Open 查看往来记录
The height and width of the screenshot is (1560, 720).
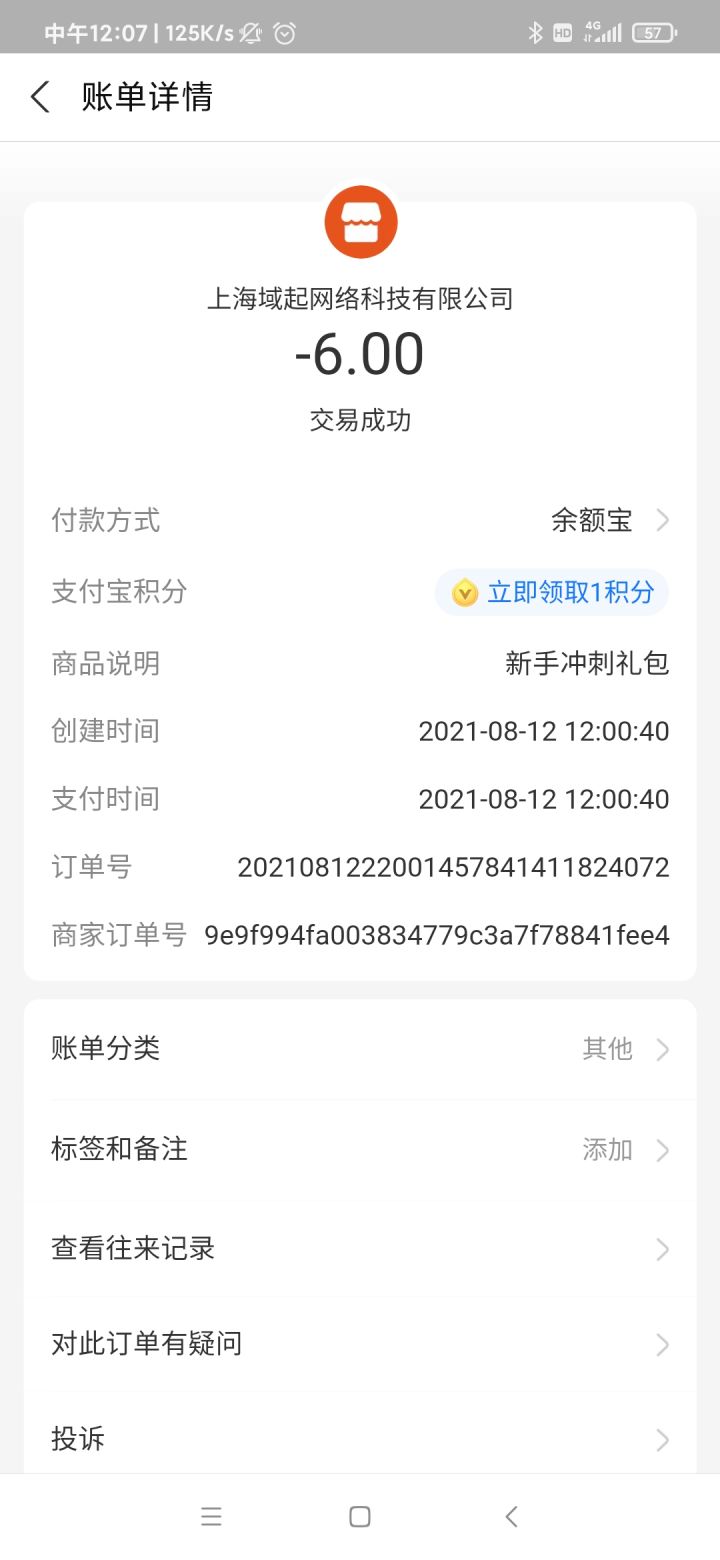(x=360, y=1248)
